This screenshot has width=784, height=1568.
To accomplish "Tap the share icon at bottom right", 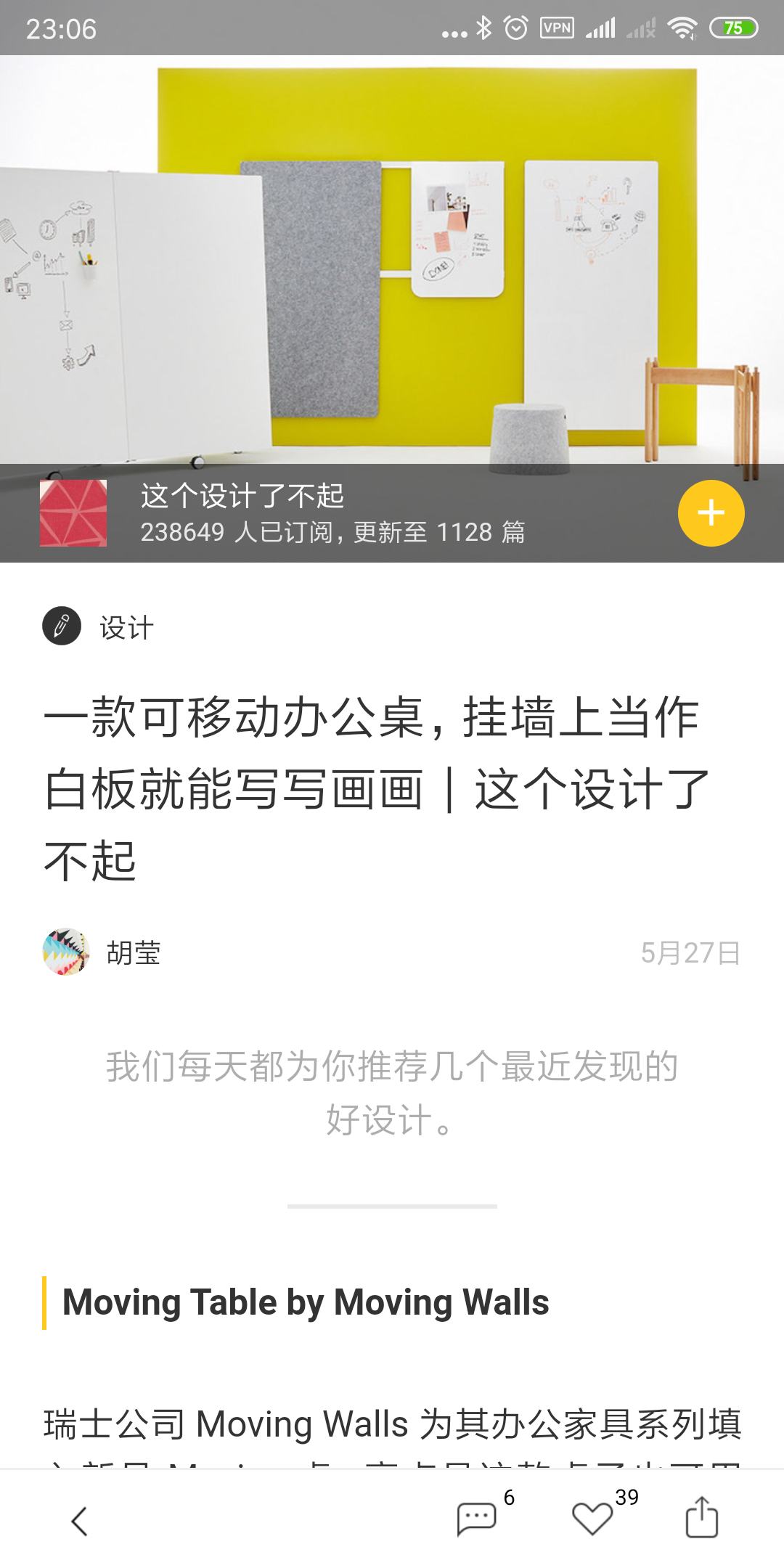I will pyautogui.click(x=703, y=1517).
